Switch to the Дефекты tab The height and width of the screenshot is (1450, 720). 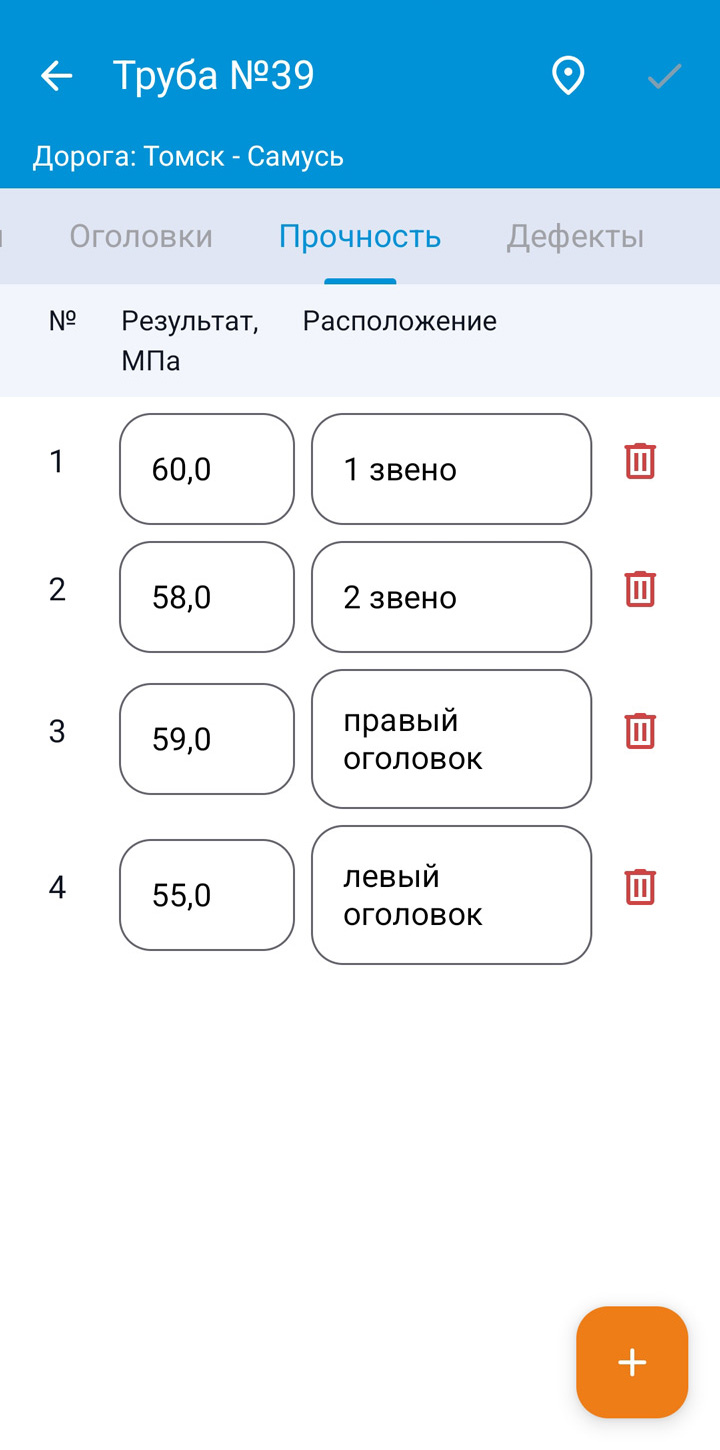point(575,237)
